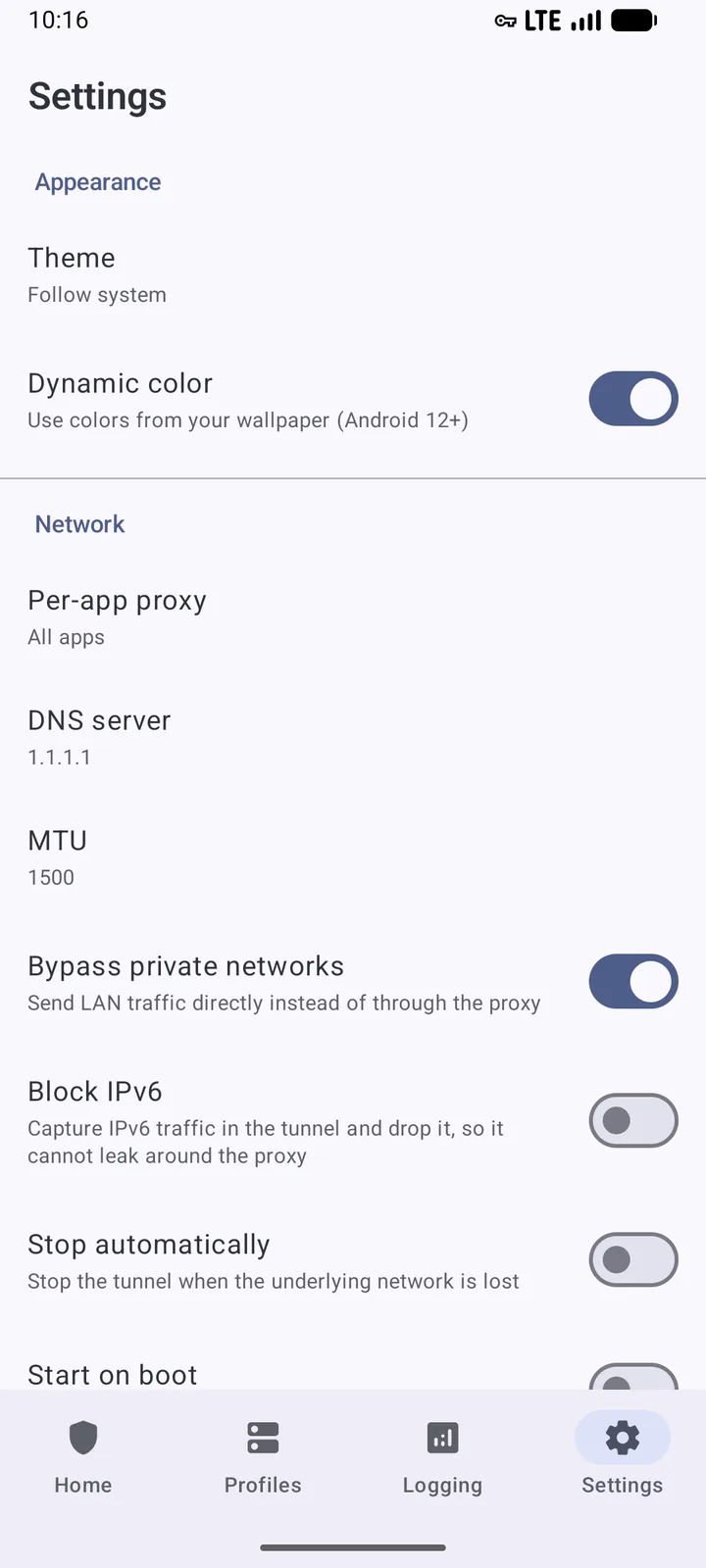Change the DNS server
Image resolution: width=706 pixels, height=1568 pixels.
353,738
